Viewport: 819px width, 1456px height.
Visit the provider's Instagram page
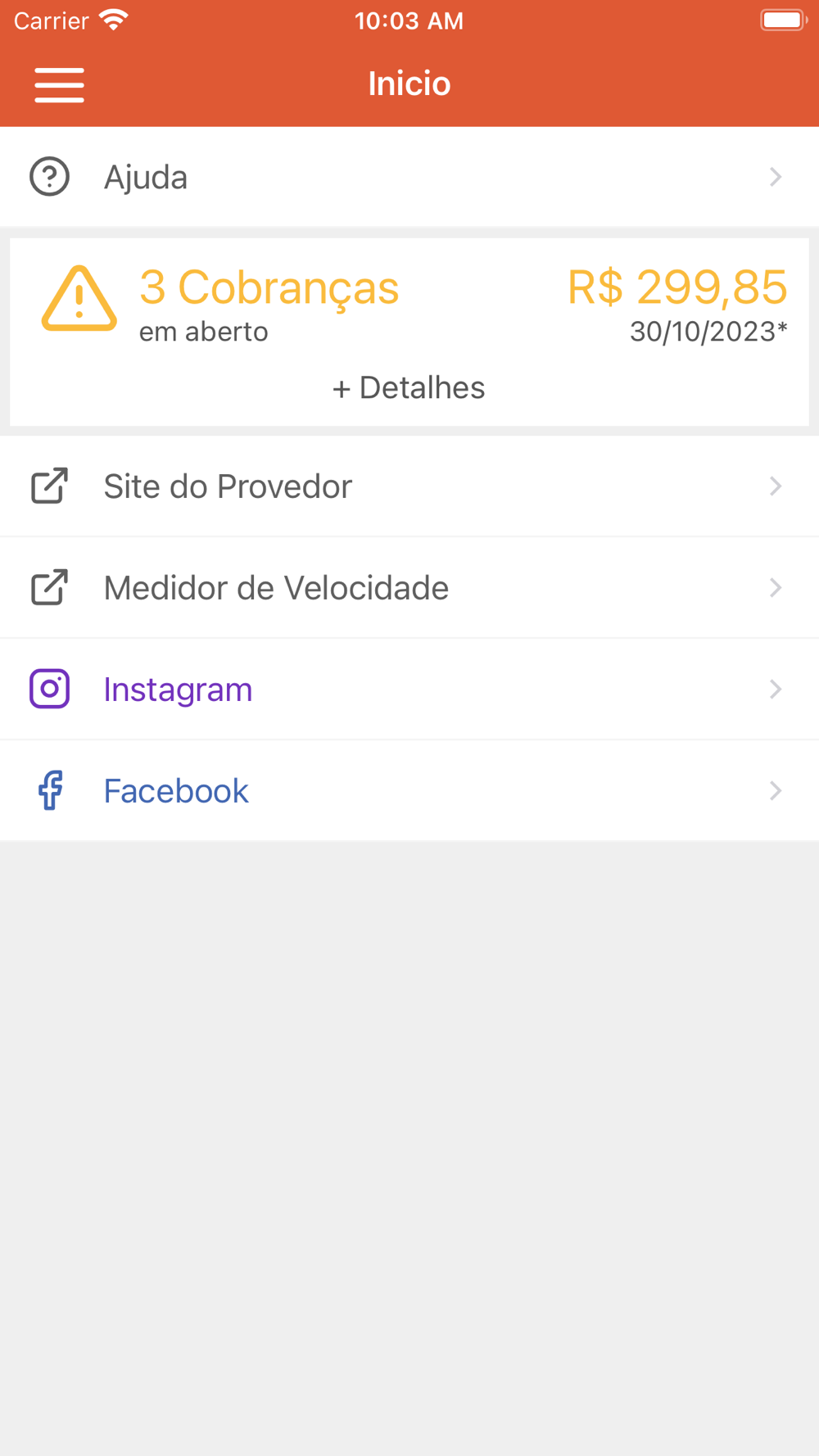click(409, 690)
